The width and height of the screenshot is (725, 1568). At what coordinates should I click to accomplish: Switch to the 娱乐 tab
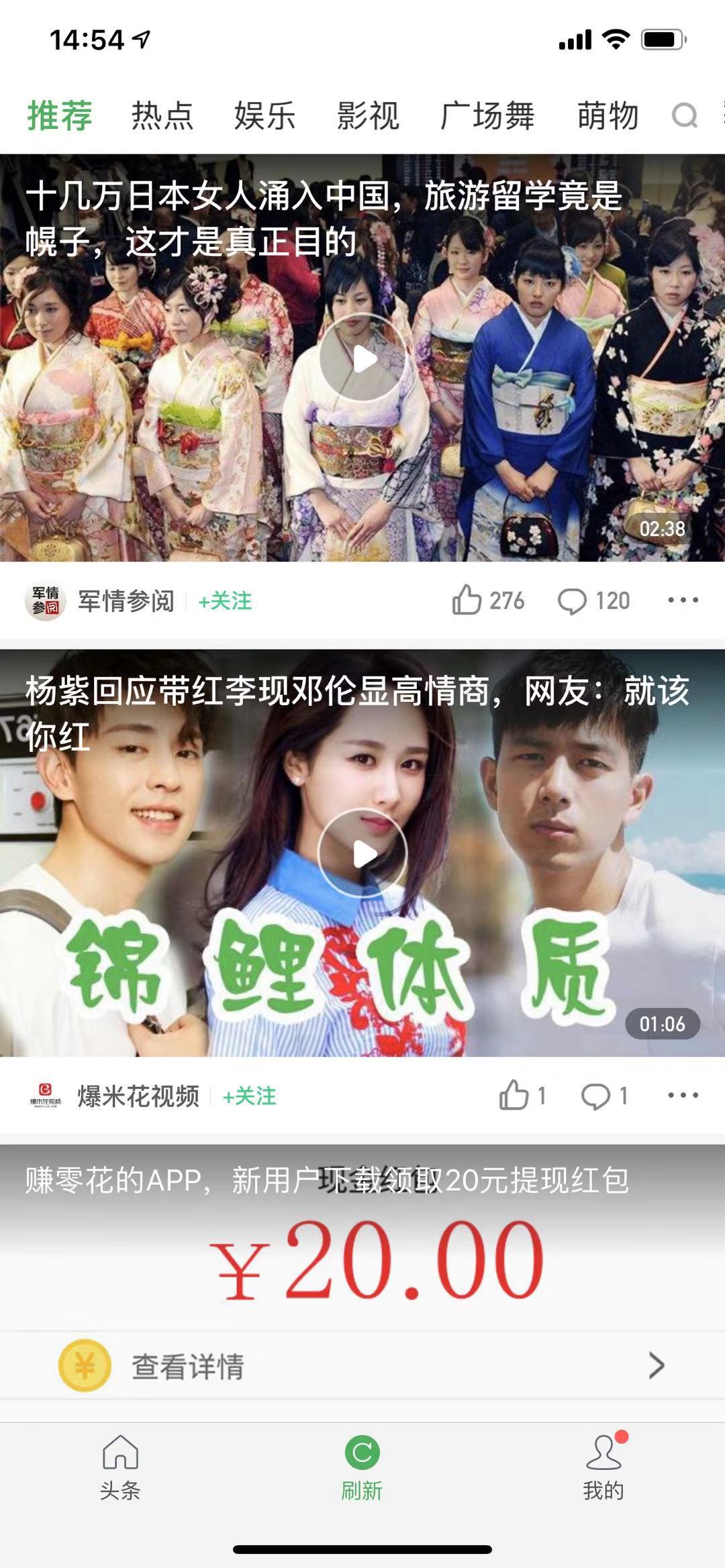tap(264, 116)
